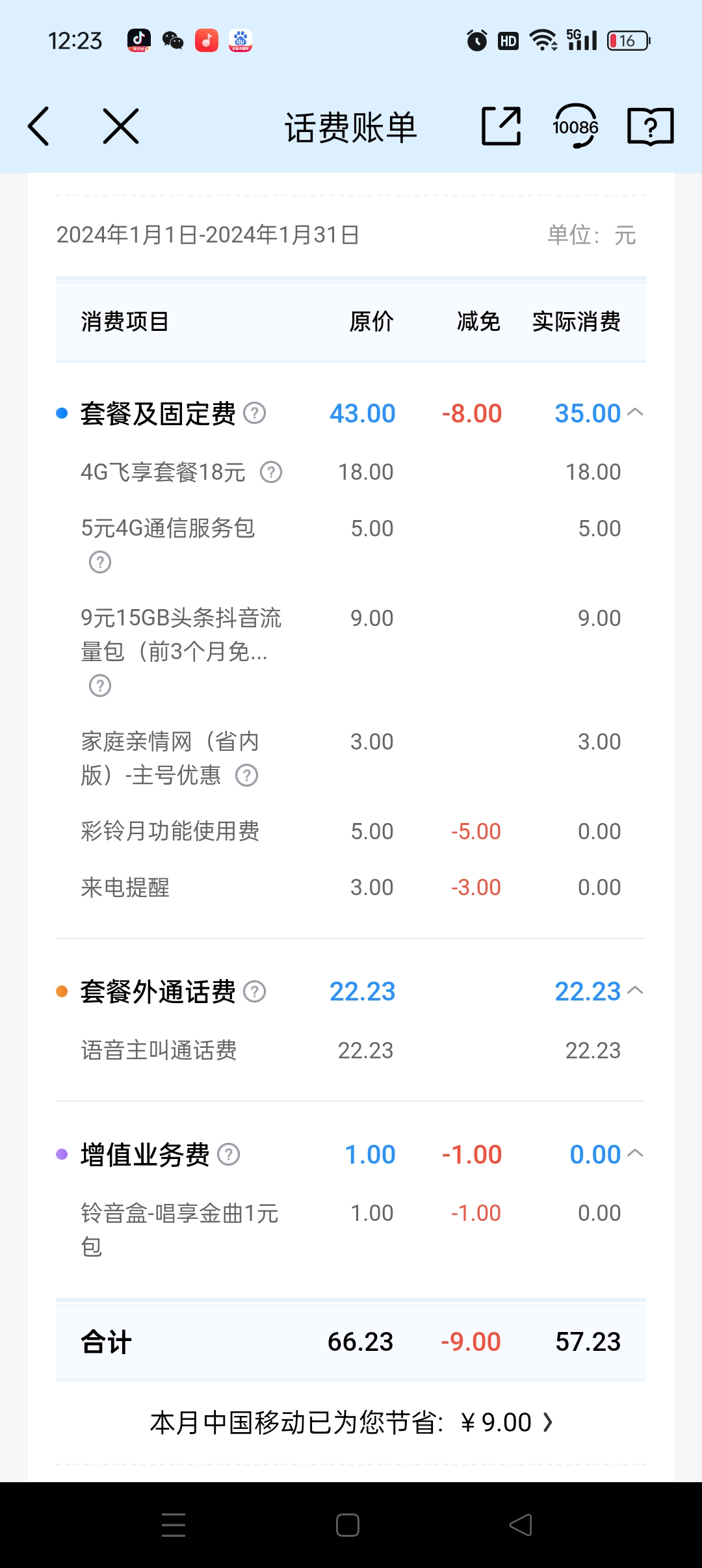This screenshot has width=702, height=1568.
Task: Collapse the 增值业务费 section
Action: (635, 1154)
